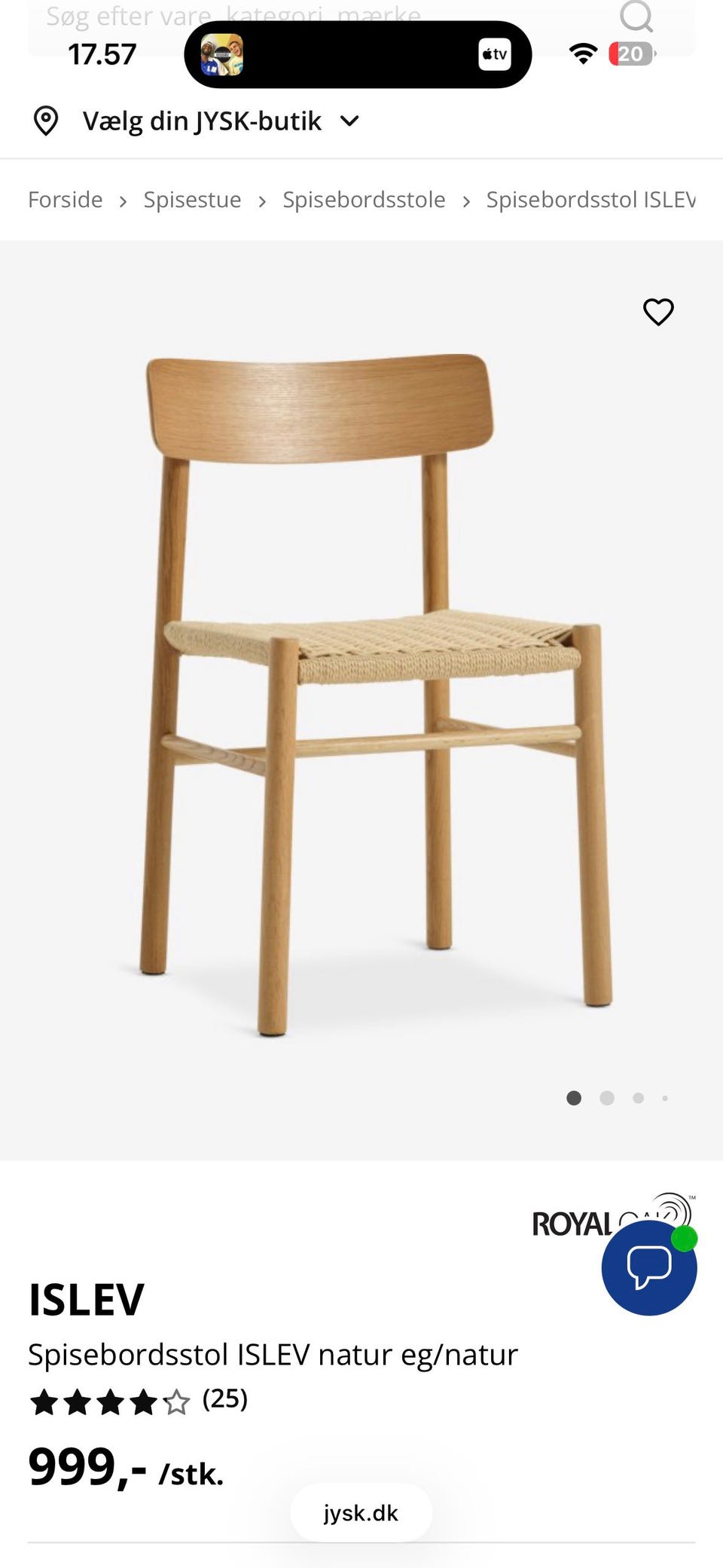The width and height of the screenshot is (723, 1568).
Task: Open the live chat bubble
Action: 648,1268
